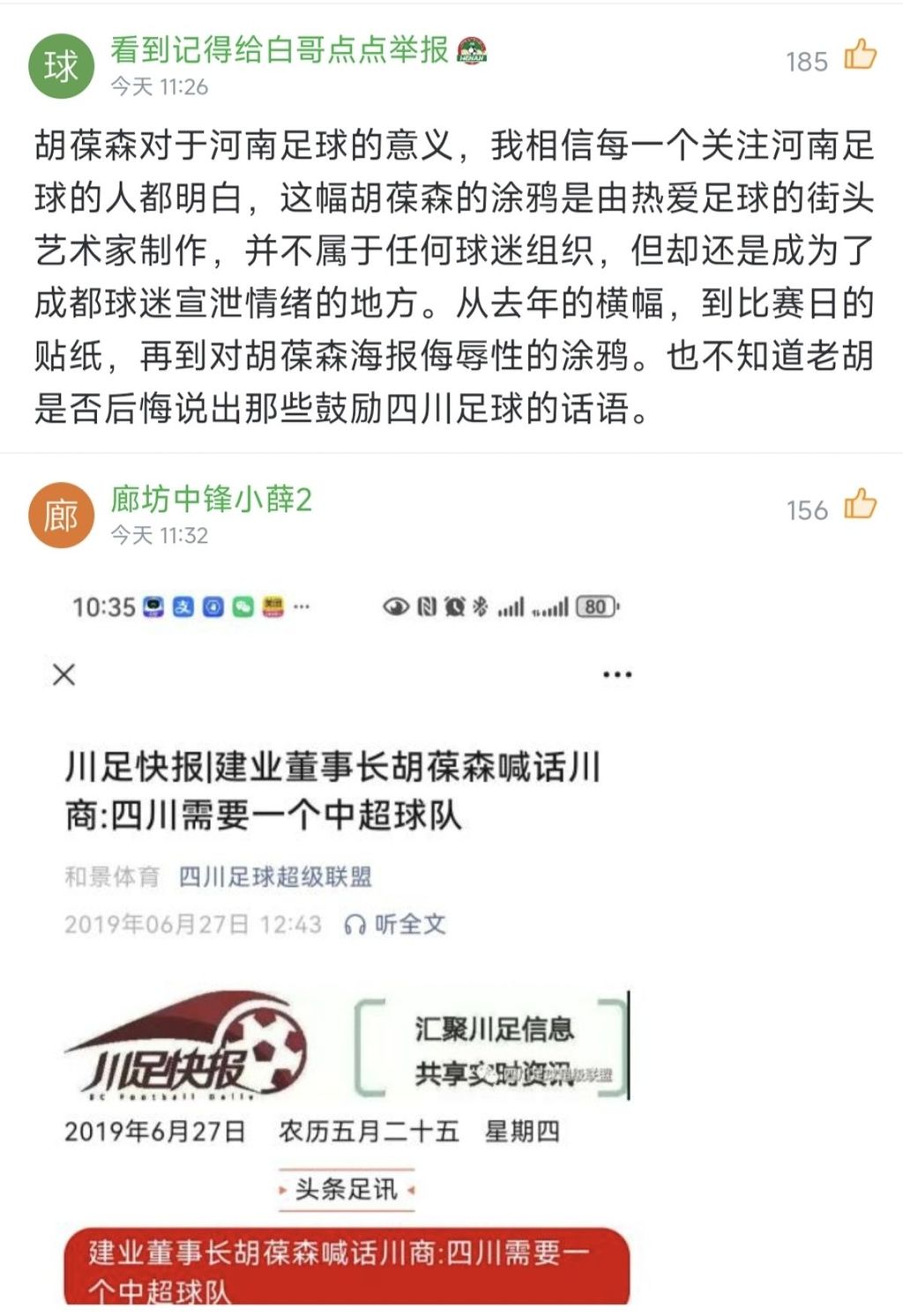Open profile of 看到记得给白哥点点举报
This screenshot has height=1316, width=903.
pyautogui.click(x=279, y=49)
